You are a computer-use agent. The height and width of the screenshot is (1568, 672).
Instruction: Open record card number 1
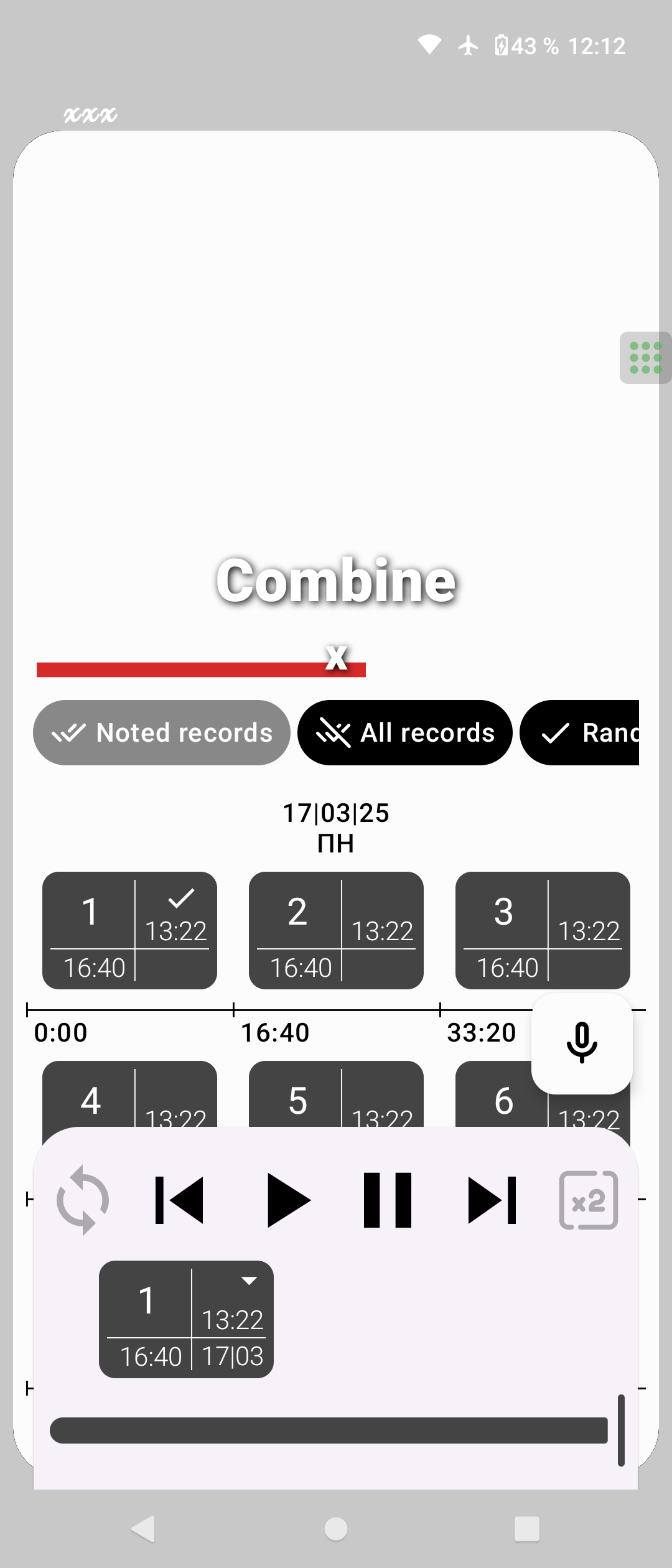[x=129, y=930]
